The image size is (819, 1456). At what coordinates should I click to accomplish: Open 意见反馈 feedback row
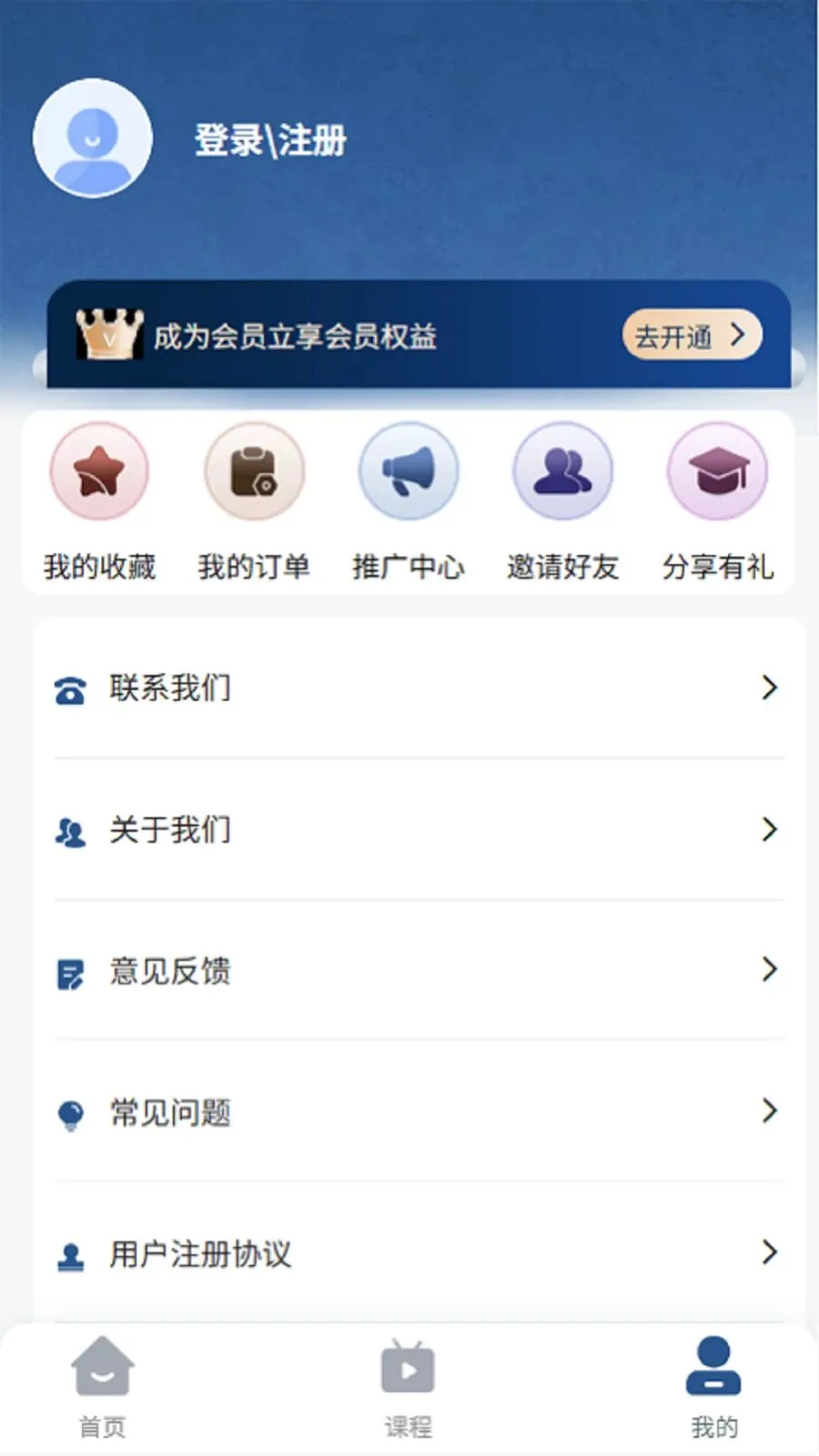[419, 970]
